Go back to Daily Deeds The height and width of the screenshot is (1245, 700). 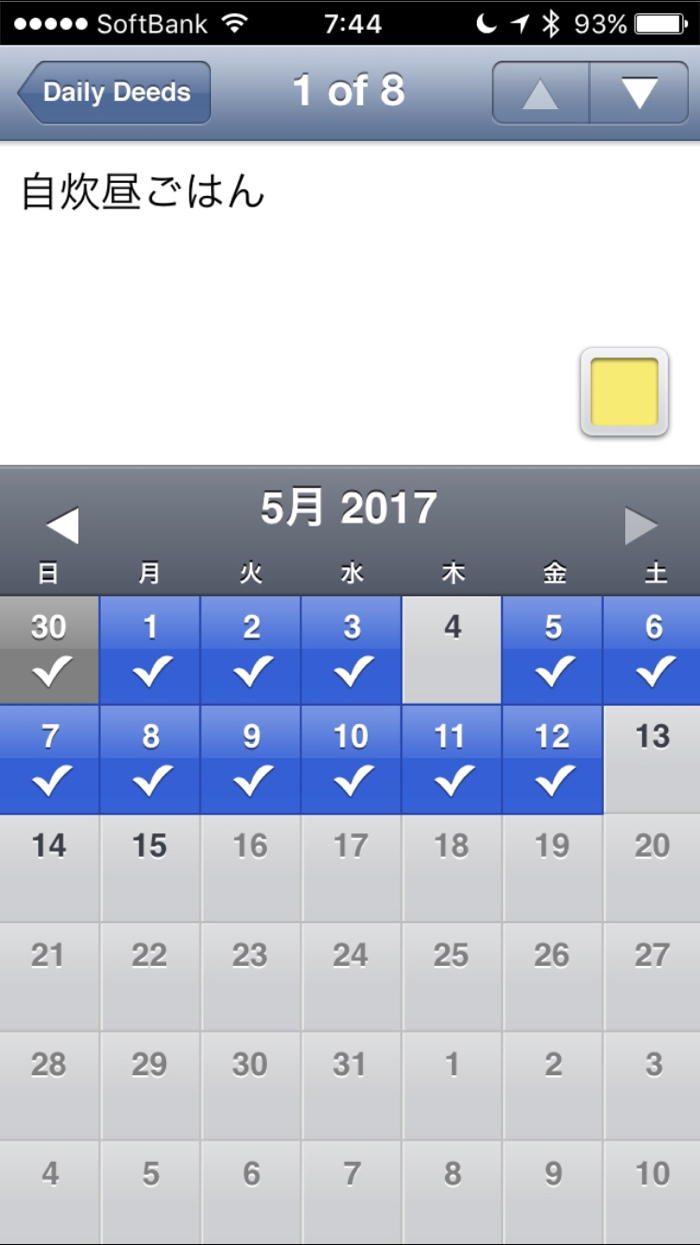click(115, 92)
